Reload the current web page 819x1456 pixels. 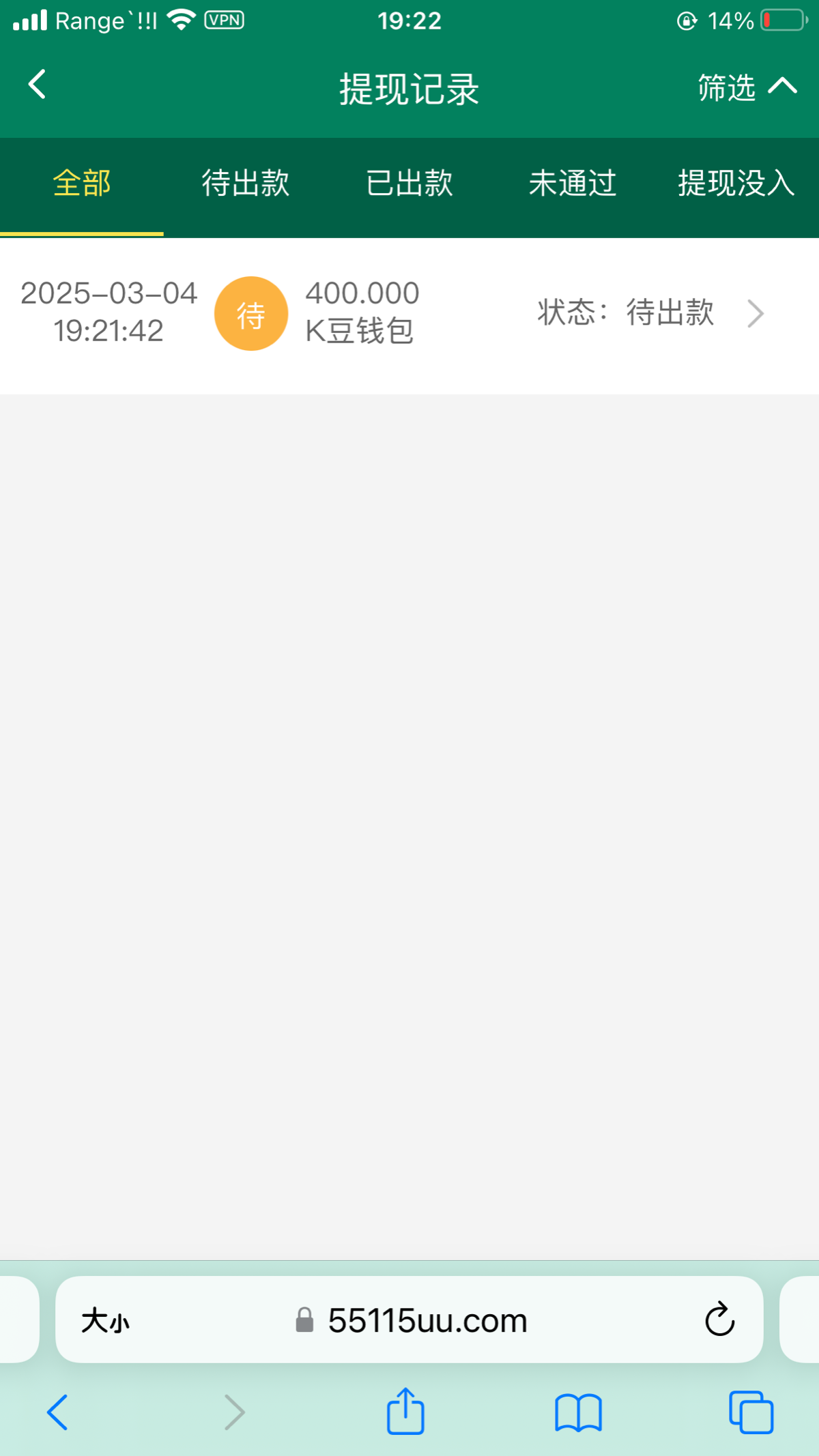coord(719,1320)
